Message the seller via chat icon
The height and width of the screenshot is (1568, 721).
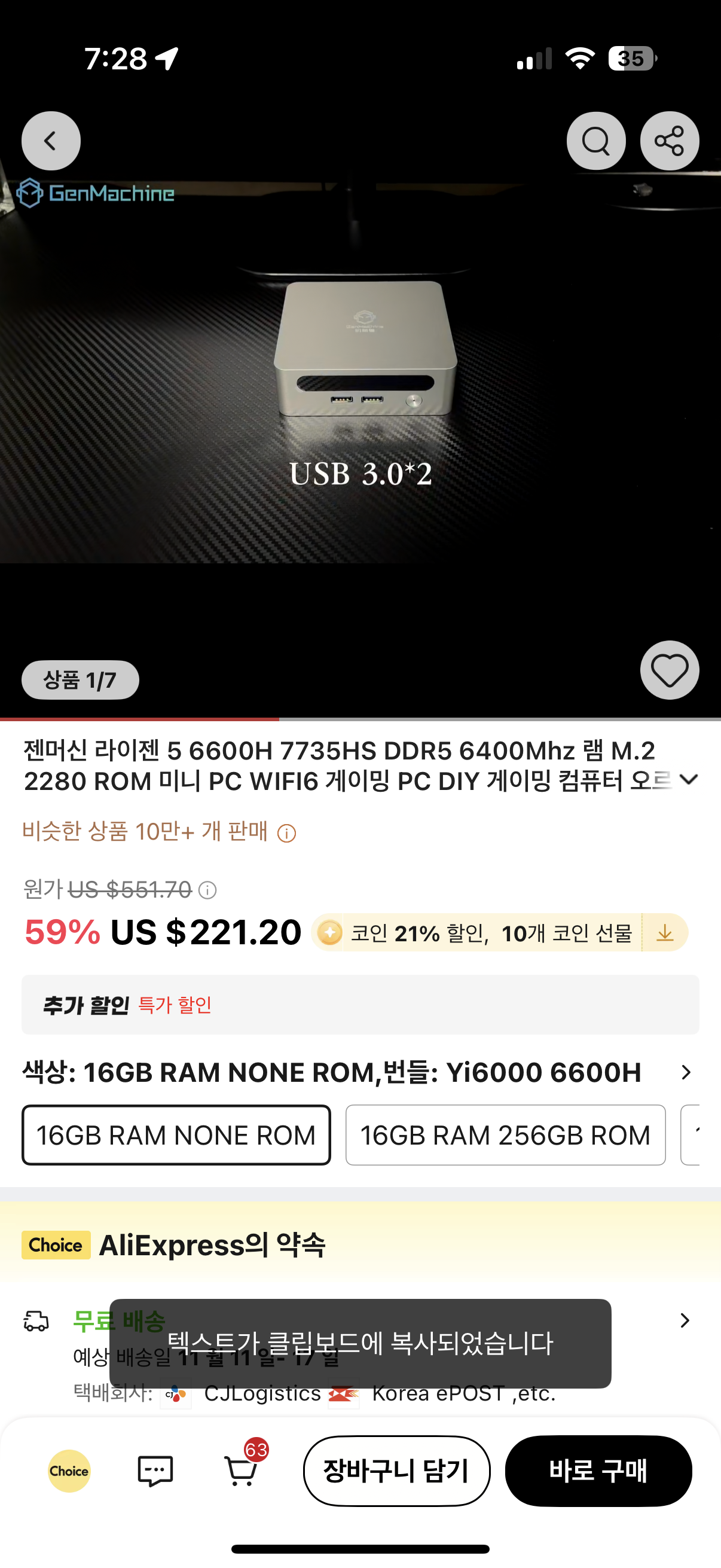[155, 1471]
